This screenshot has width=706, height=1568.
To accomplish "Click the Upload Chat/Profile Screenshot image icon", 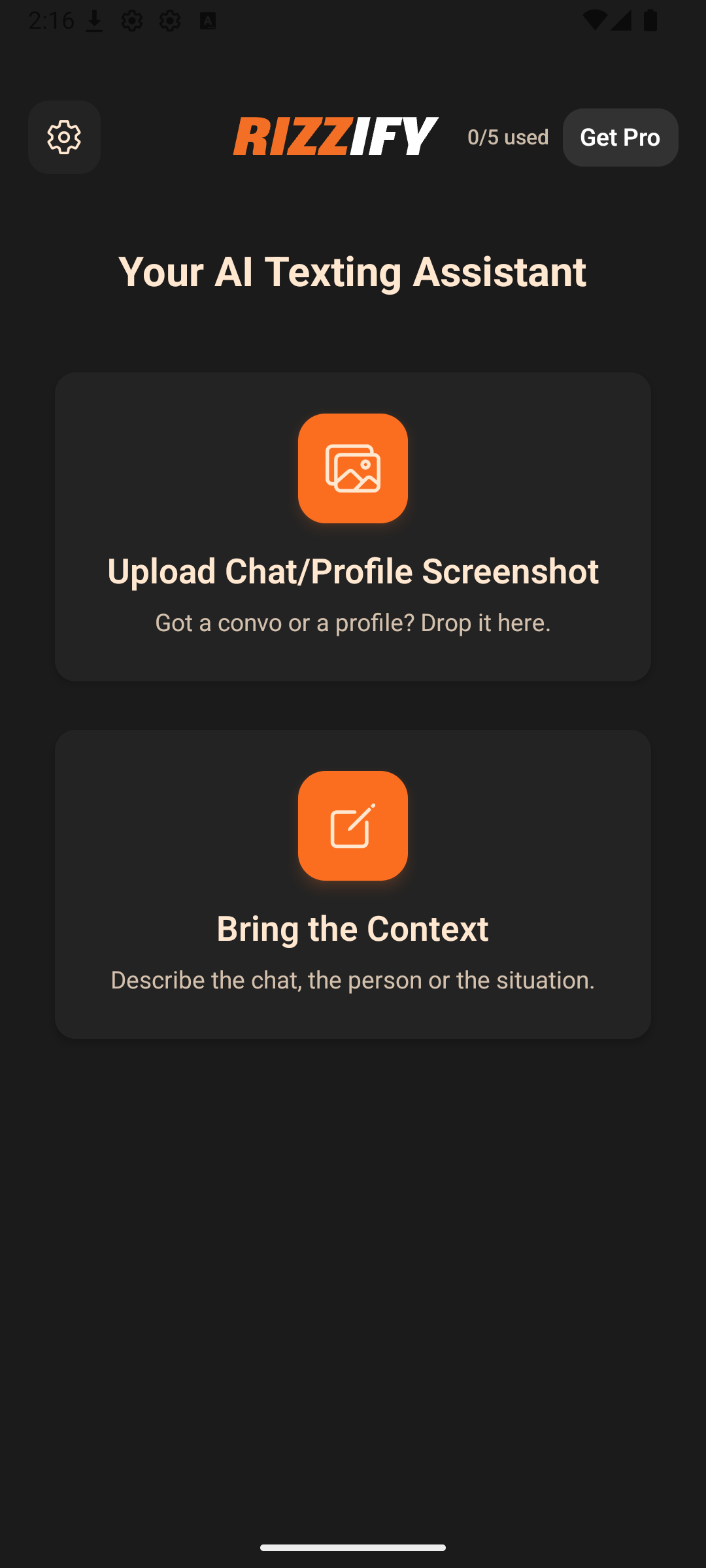I will coord(352,468).
